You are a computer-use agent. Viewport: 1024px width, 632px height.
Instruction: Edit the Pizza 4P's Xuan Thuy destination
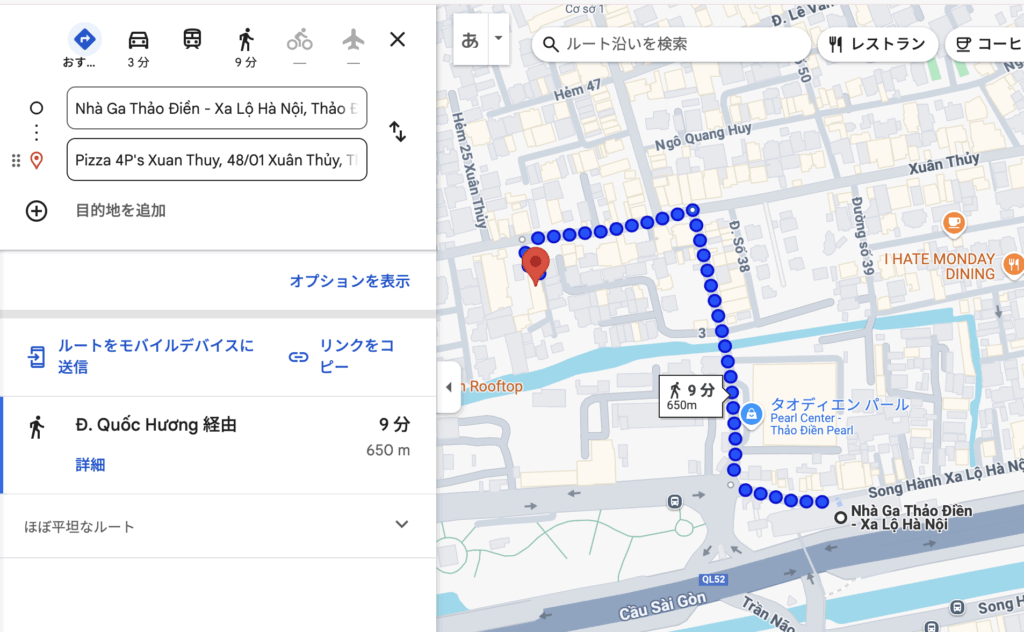point(216,160)
